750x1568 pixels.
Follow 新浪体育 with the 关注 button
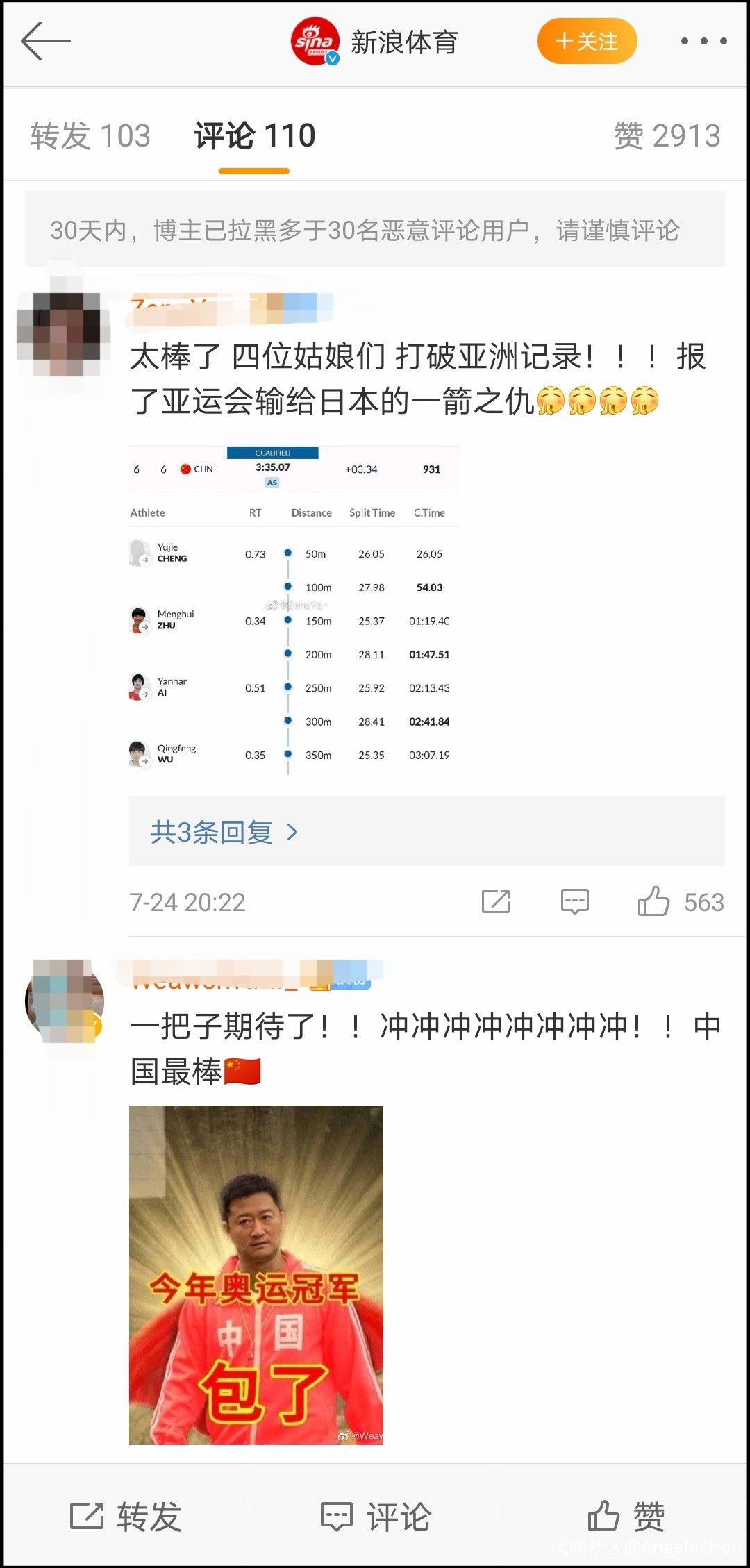(x=587, y=42)
